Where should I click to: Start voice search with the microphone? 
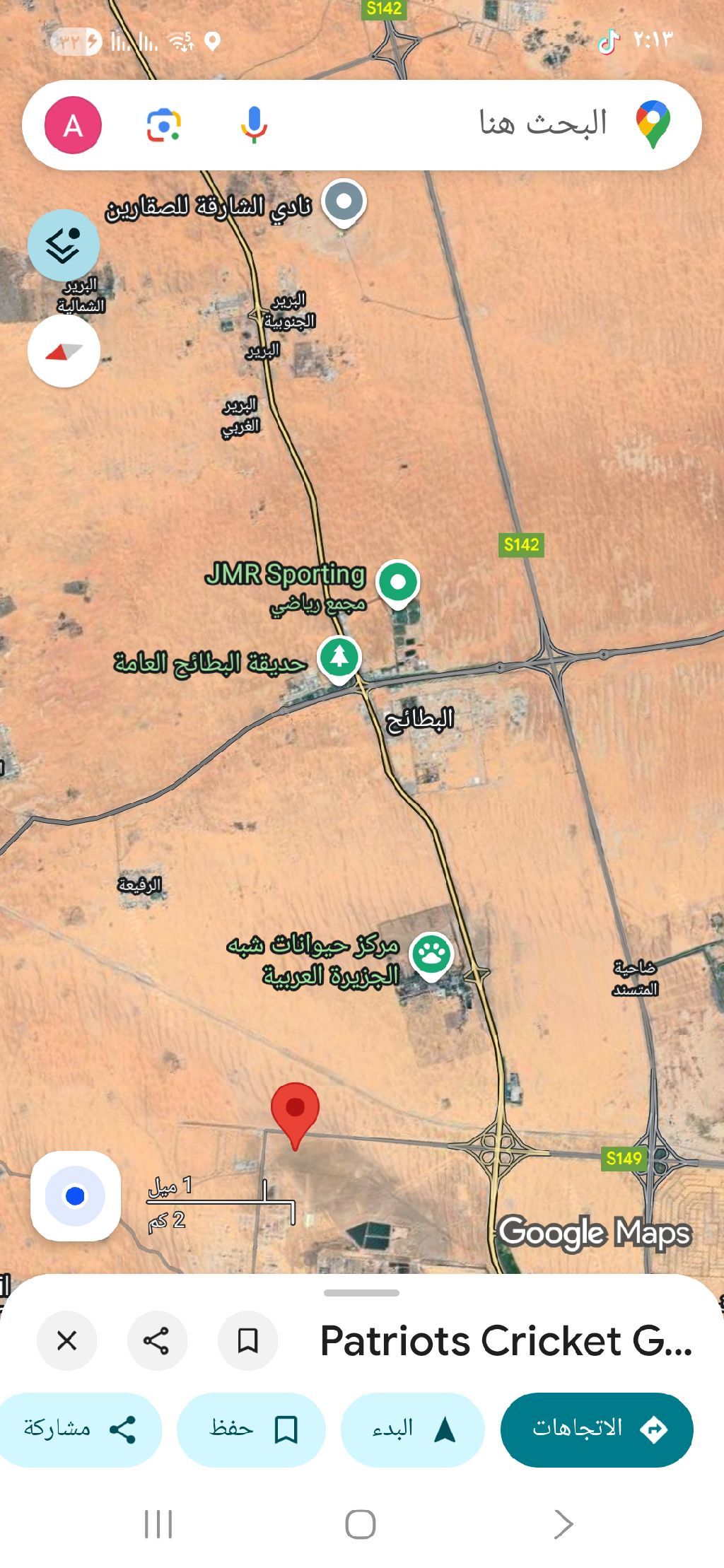(254, 125)
